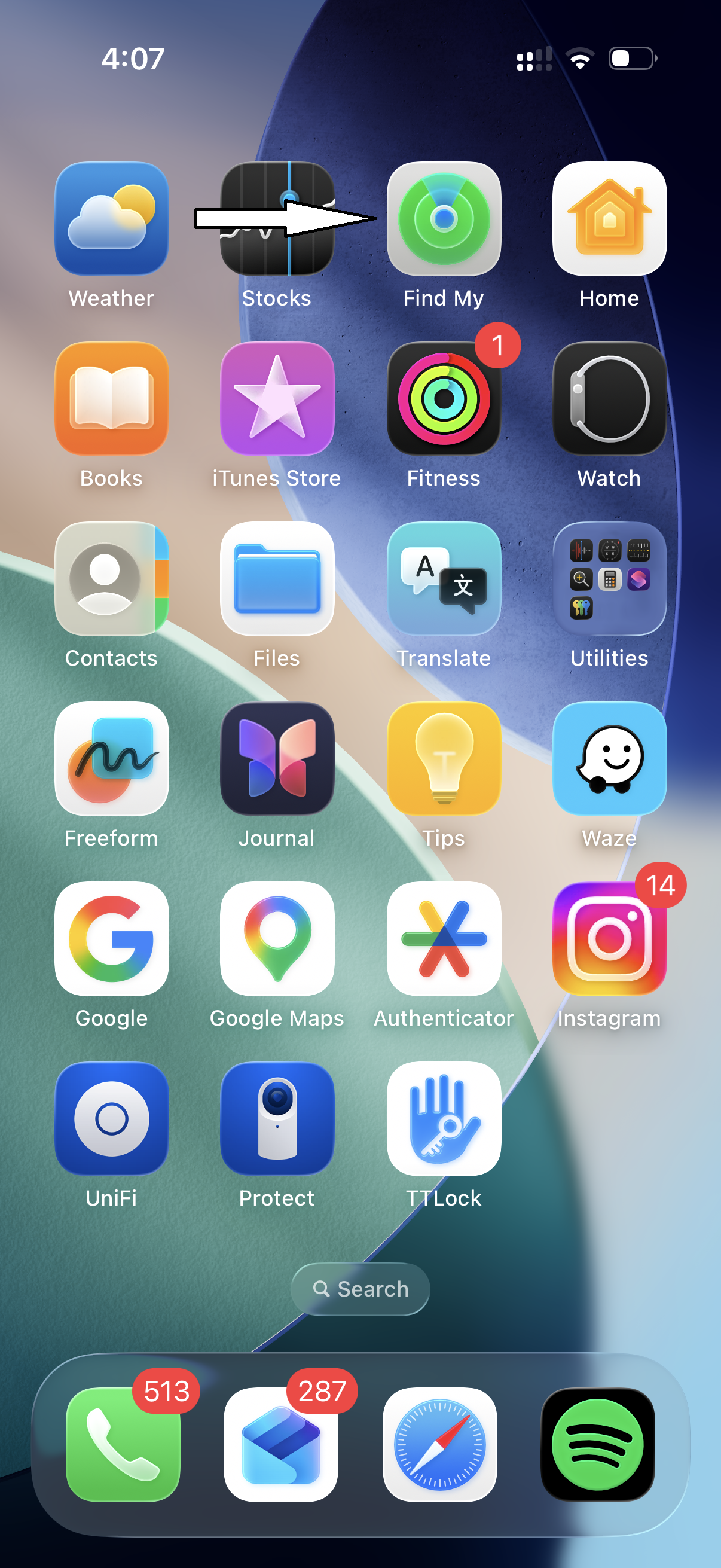721x1568 pixels.
Task: Launch Spotify from the dock
Action: coord(597,1444)
